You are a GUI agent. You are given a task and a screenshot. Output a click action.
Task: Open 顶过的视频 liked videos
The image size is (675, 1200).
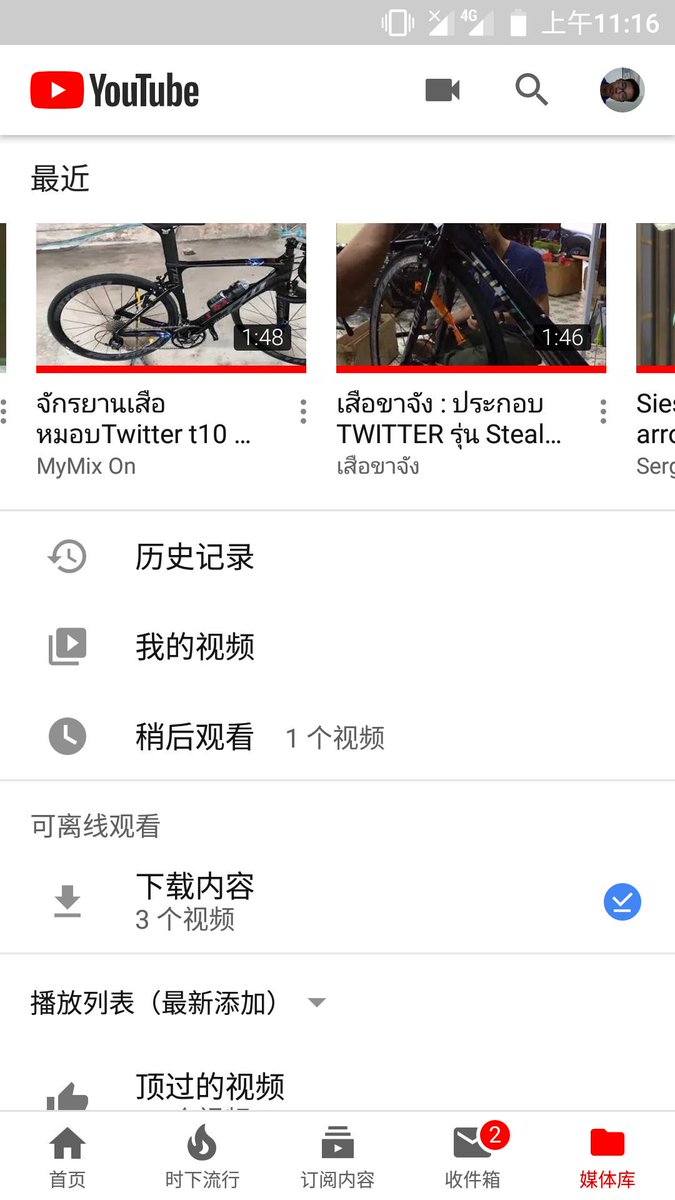click(210, 1088)
